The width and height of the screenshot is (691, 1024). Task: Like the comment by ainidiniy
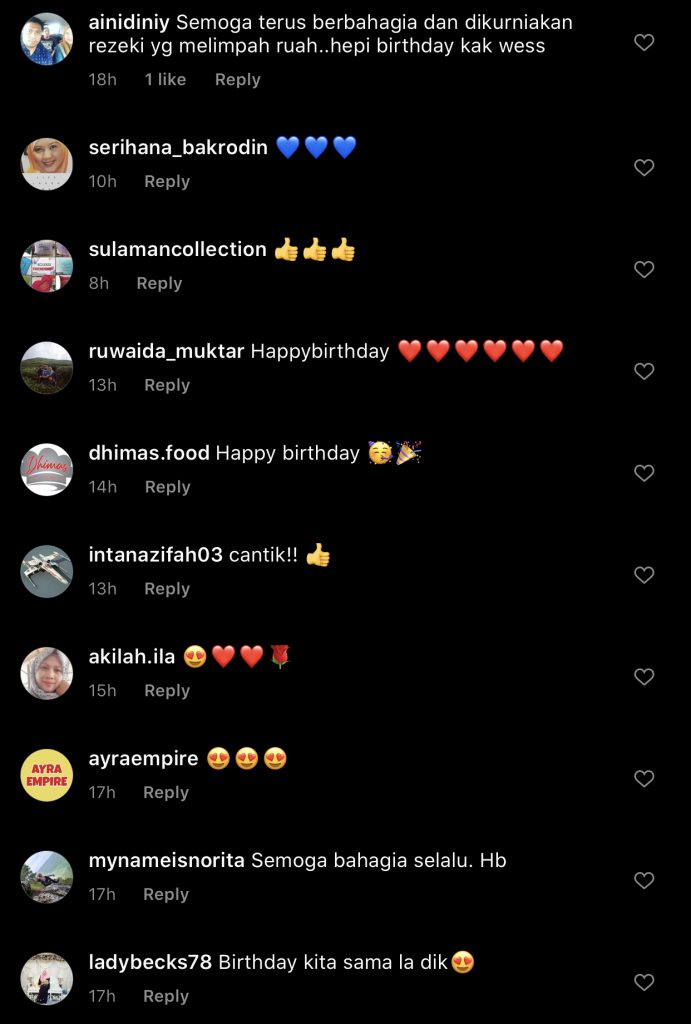pos(645,42)
